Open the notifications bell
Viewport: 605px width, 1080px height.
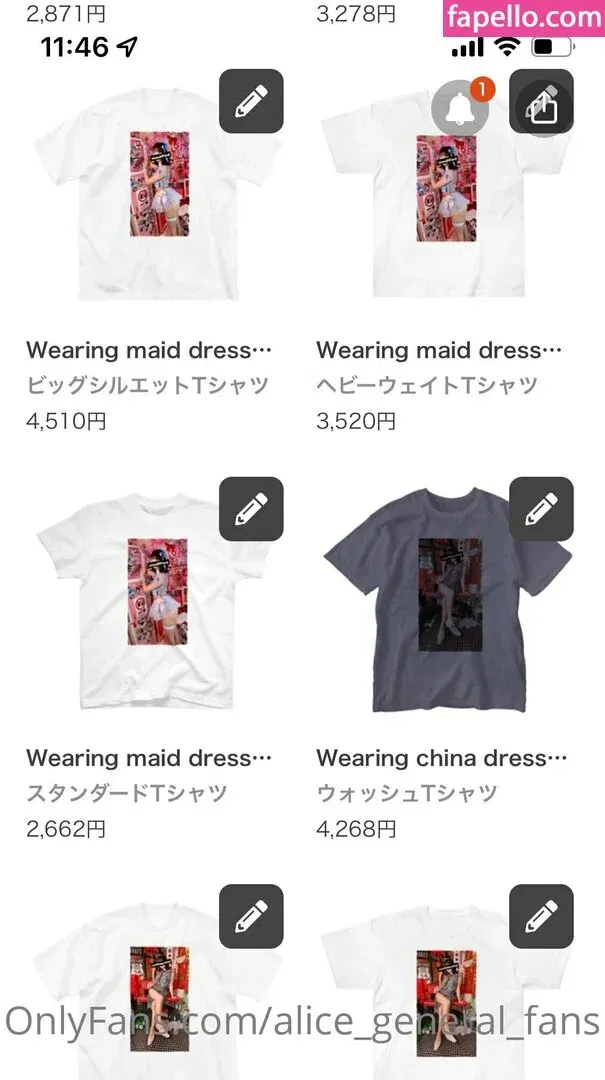(460, 105)
